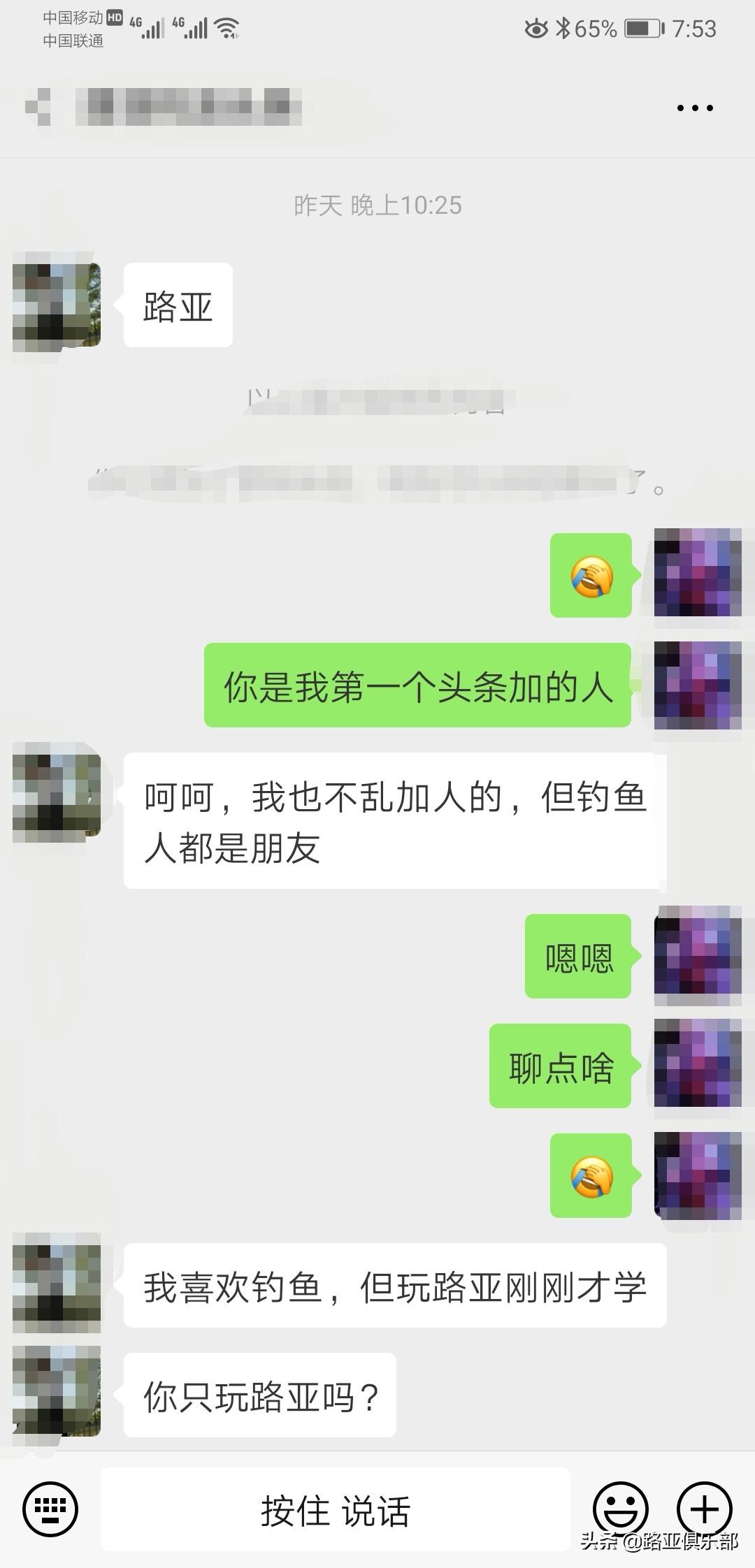Screen dimensions: 755x1568
Task: Switch to keyboard input mode
Action: pos(50,1508)
